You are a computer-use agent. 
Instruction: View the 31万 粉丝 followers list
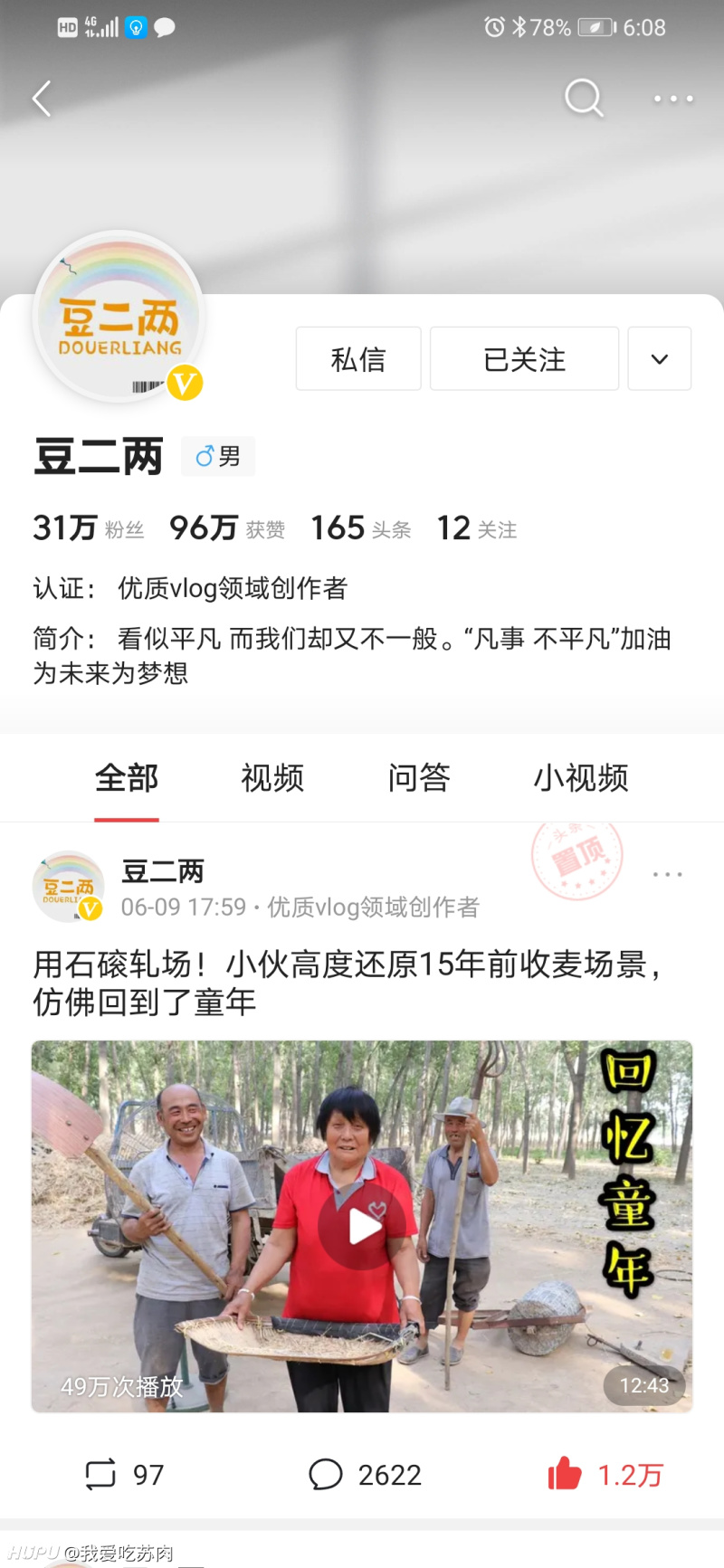click(89, 527)
